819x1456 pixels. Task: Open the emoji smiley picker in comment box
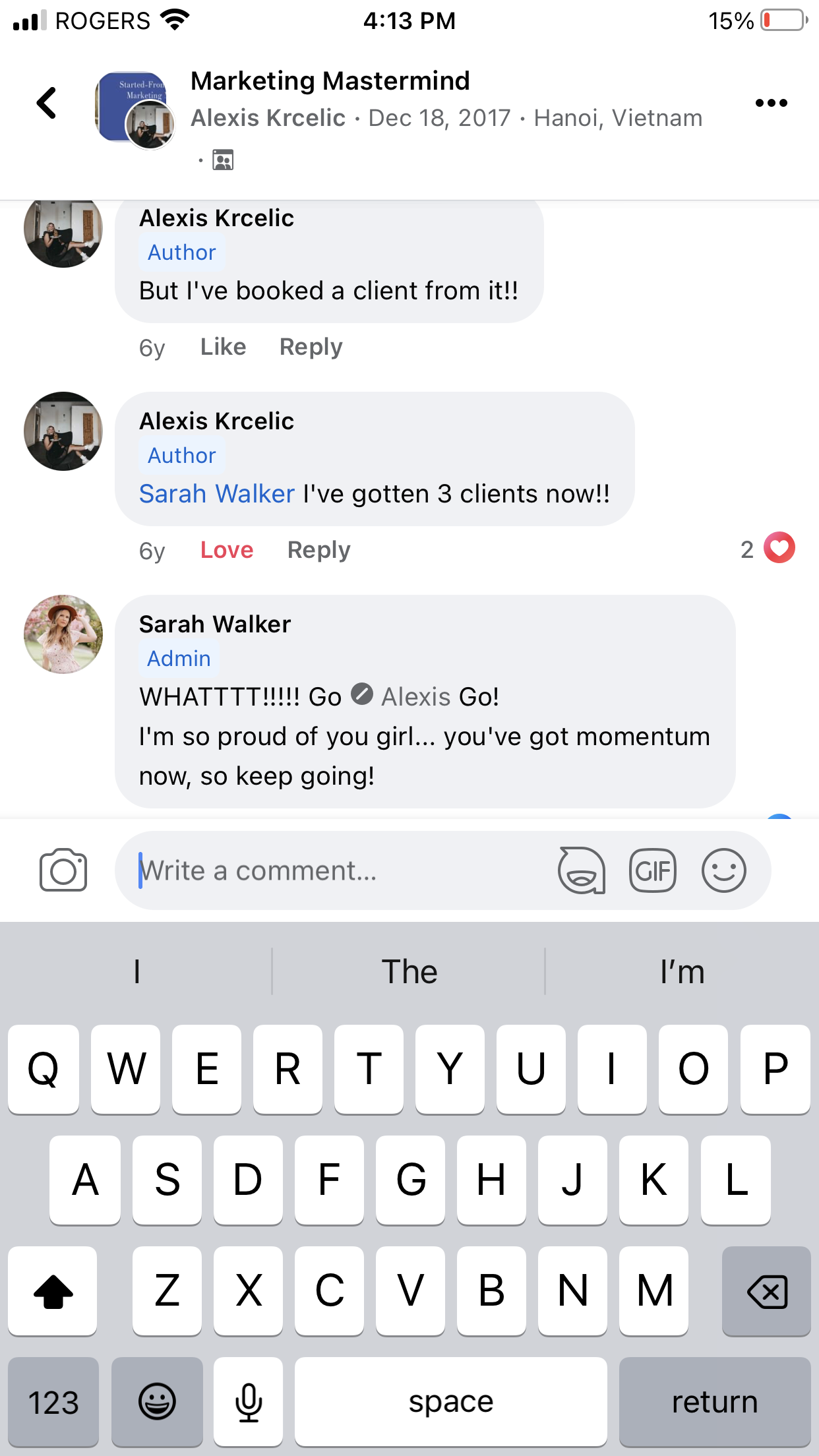[723, 870]
